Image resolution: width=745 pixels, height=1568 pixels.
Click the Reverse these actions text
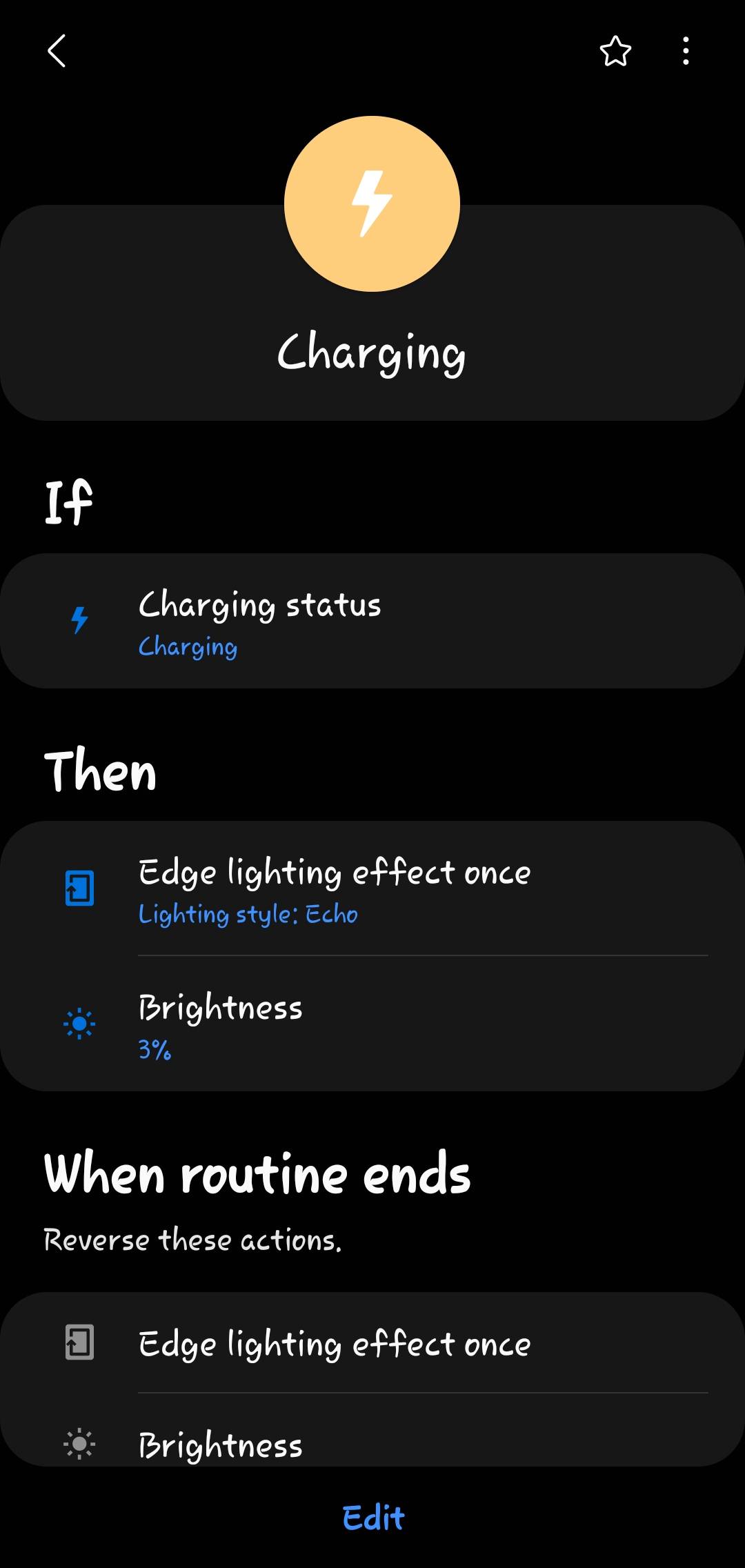point(193,1239)
